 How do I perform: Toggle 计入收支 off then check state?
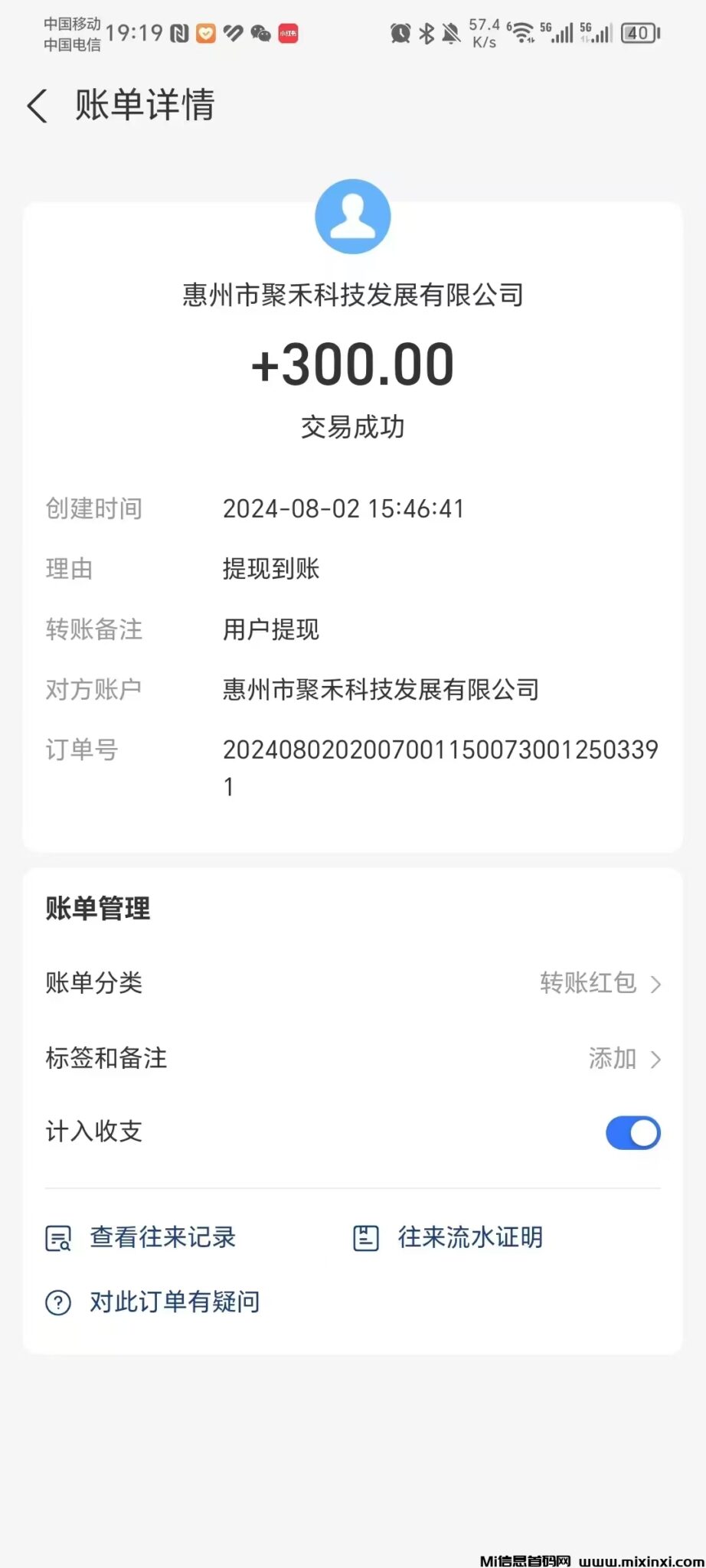633,1132
